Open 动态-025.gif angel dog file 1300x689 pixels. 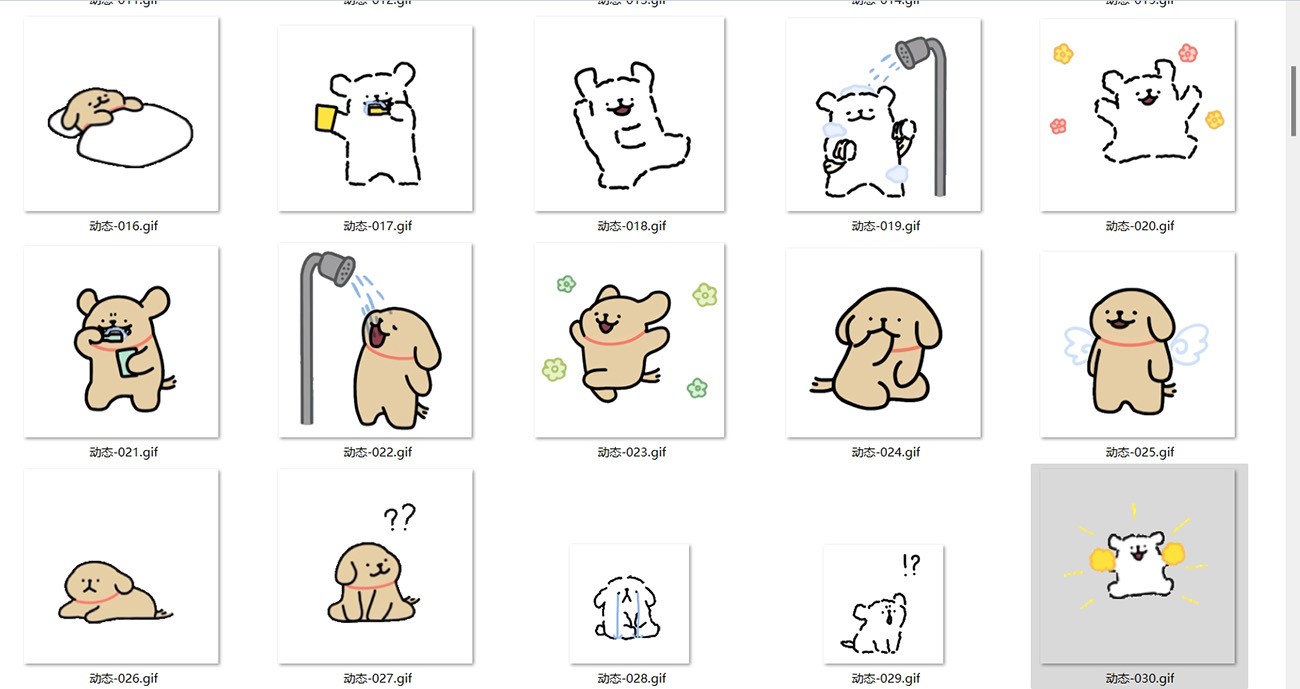click(1137, 342)
